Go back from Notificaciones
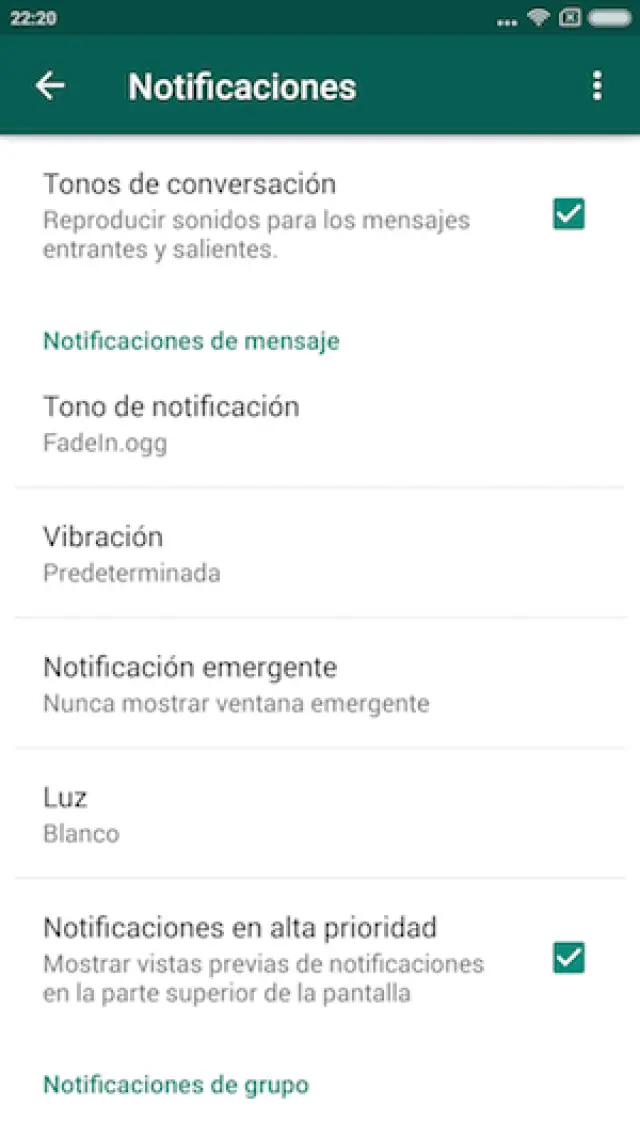The height and width of the screenshot is (1137, 640). click(x=50, y=86)
